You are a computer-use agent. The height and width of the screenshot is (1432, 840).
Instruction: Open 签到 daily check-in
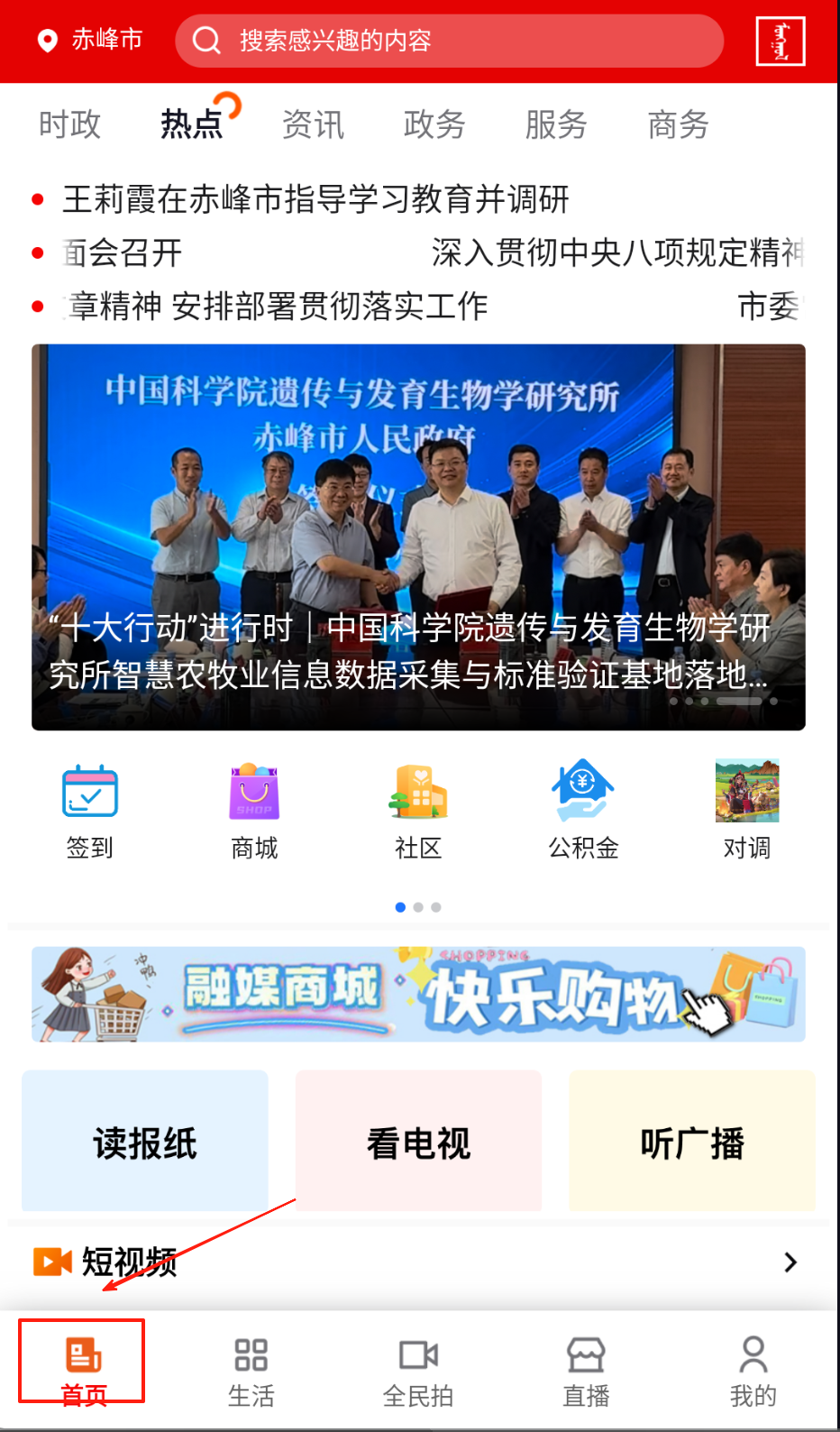click(x=90, y=810)
